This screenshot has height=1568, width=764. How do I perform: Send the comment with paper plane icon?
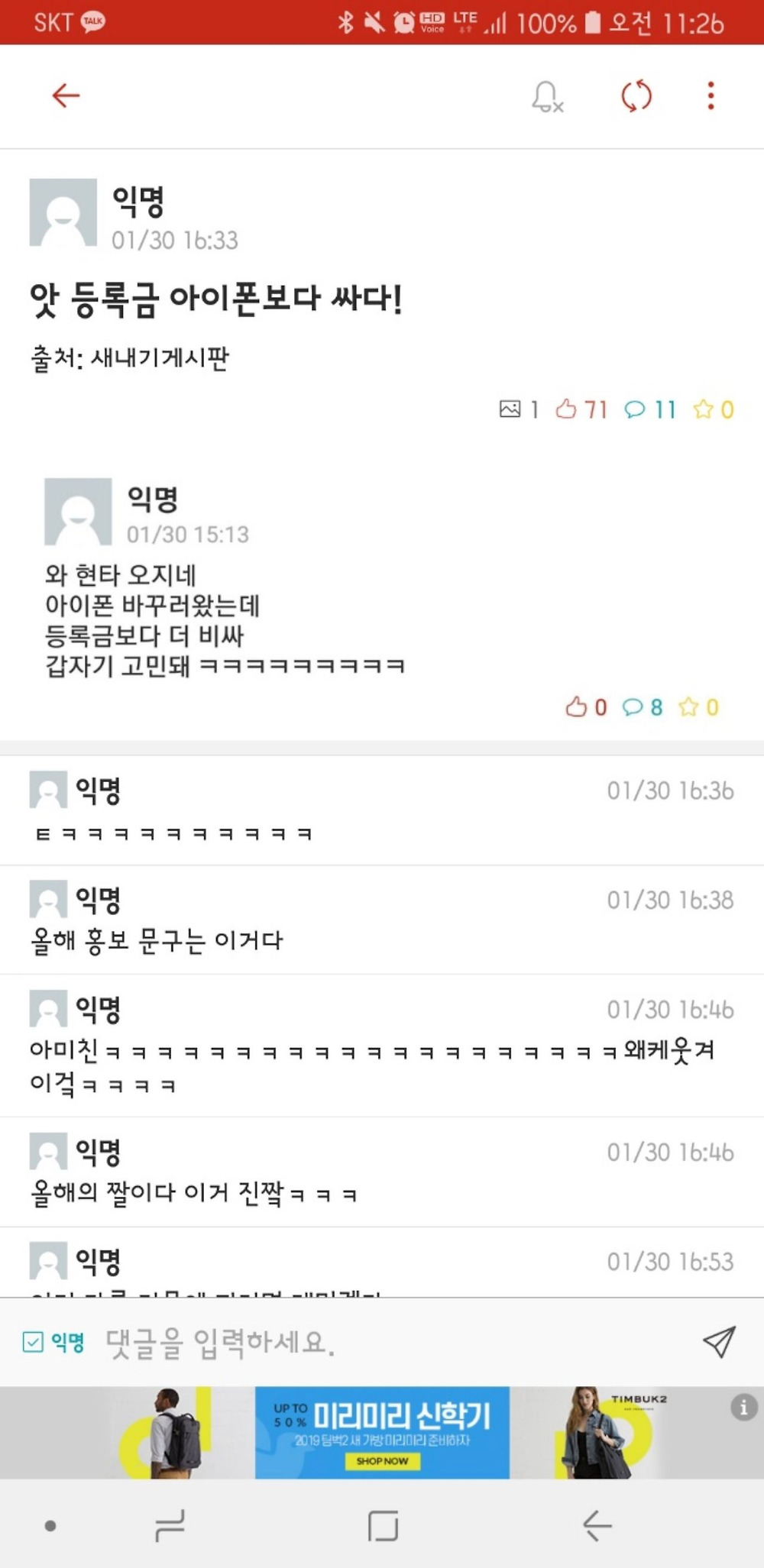719,1342
